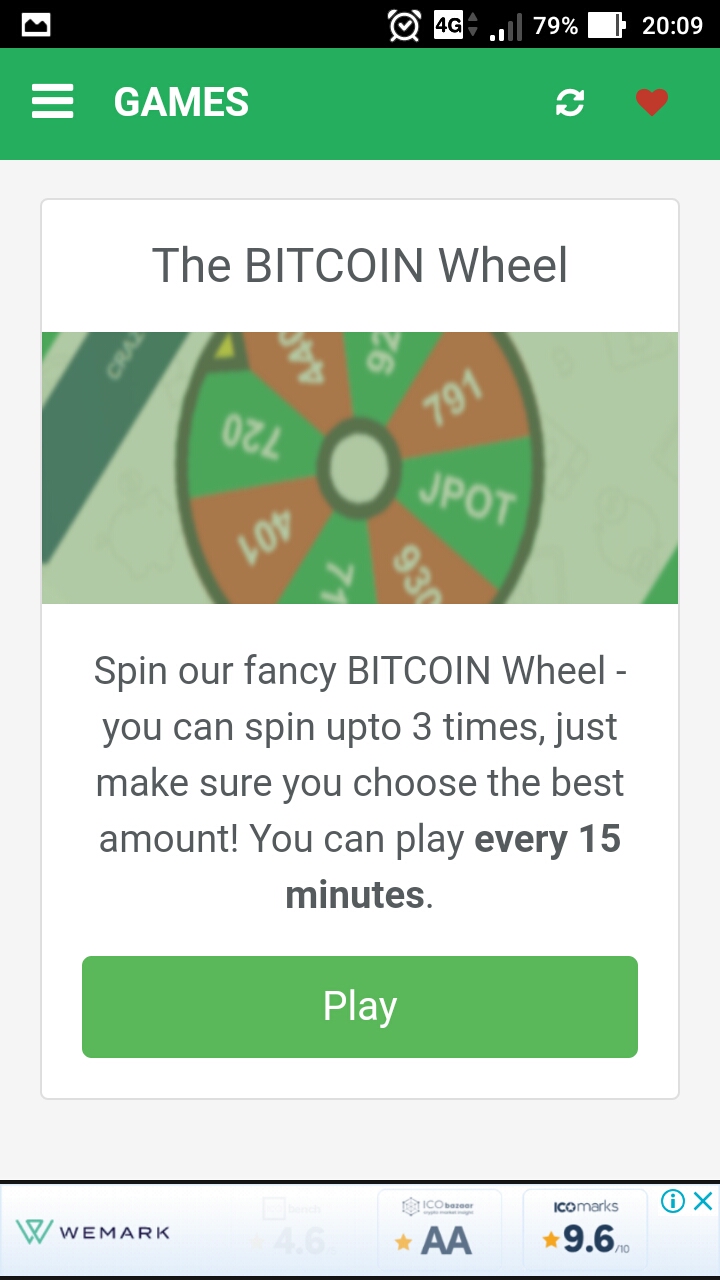Start the BITCOIN Wheel with Play
Image resolution: width=720 pixels, height=1280 pixels.
click(360, 1006)
